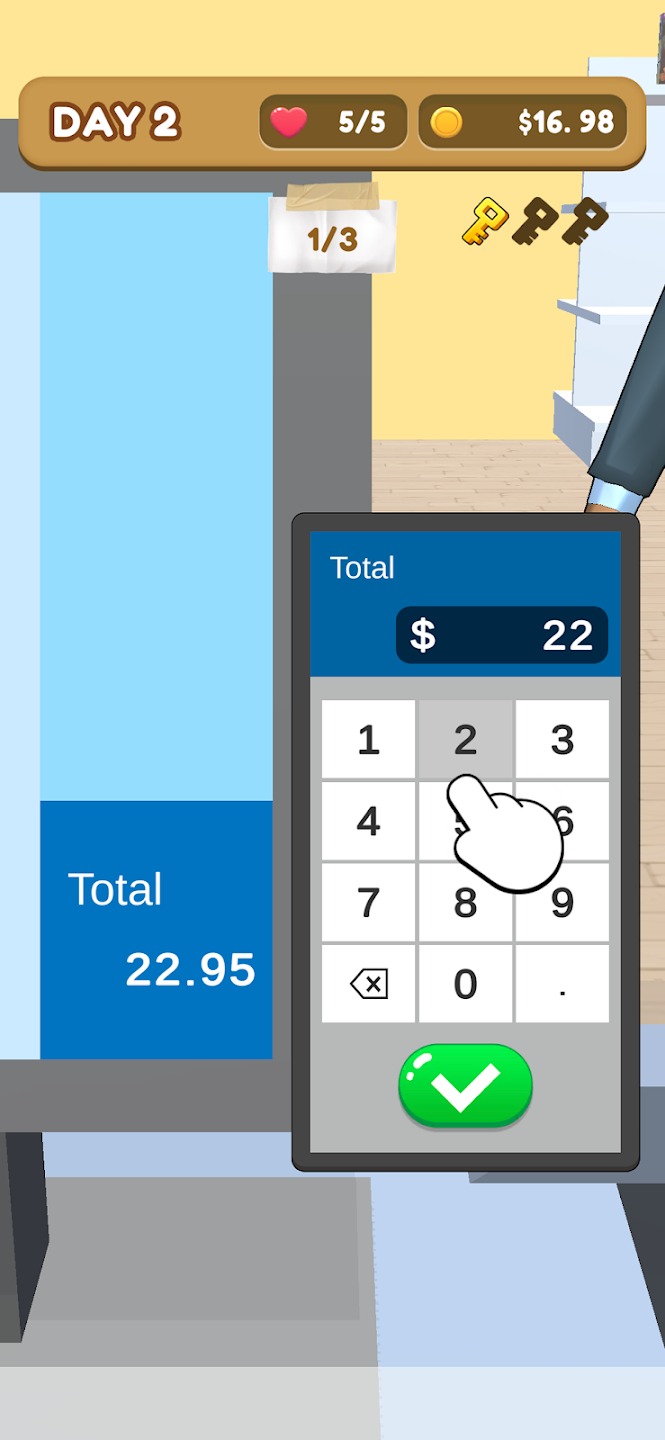Add a decimal point to the total
Screen dimensions: 665x1440
coord(562,984)
